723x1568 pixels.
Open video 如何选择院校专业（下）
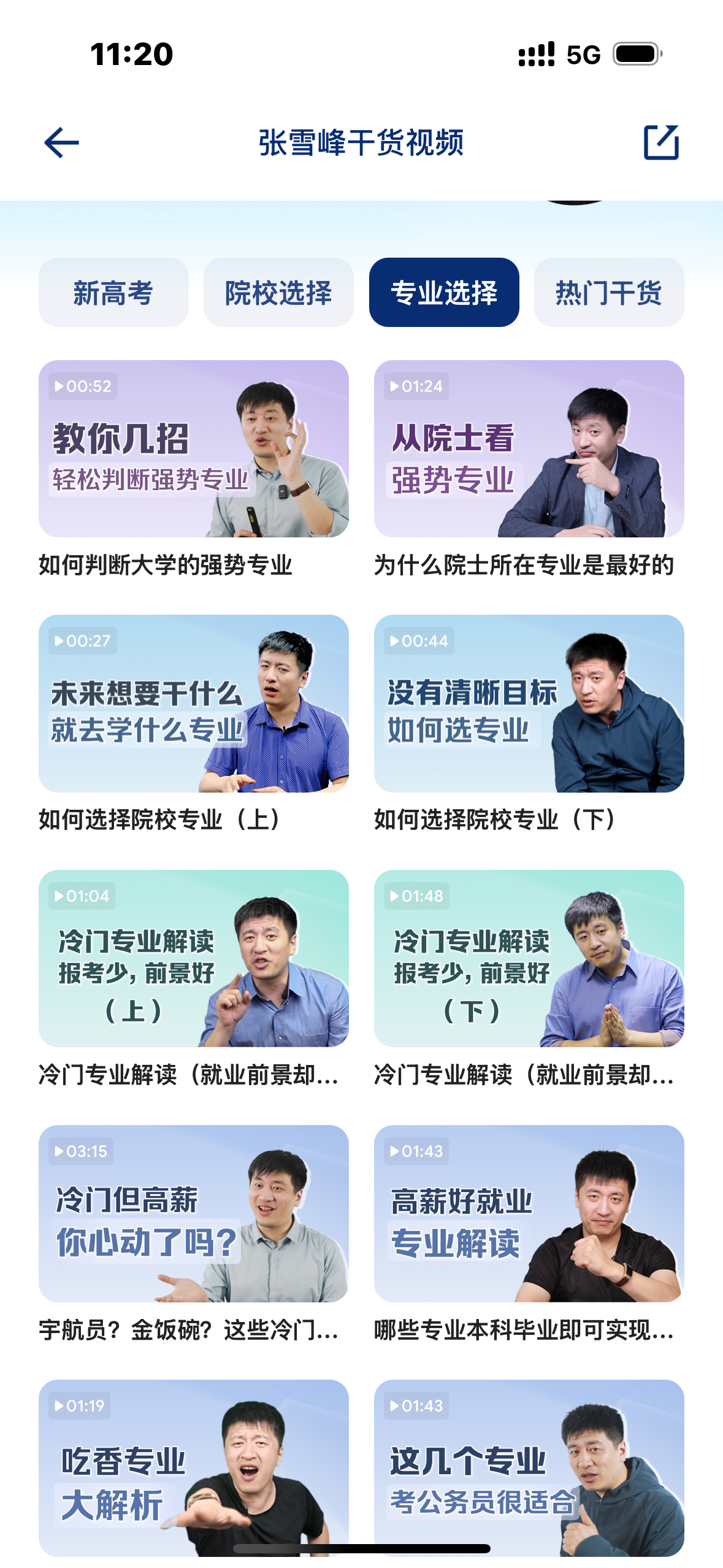tap(529, 704)
